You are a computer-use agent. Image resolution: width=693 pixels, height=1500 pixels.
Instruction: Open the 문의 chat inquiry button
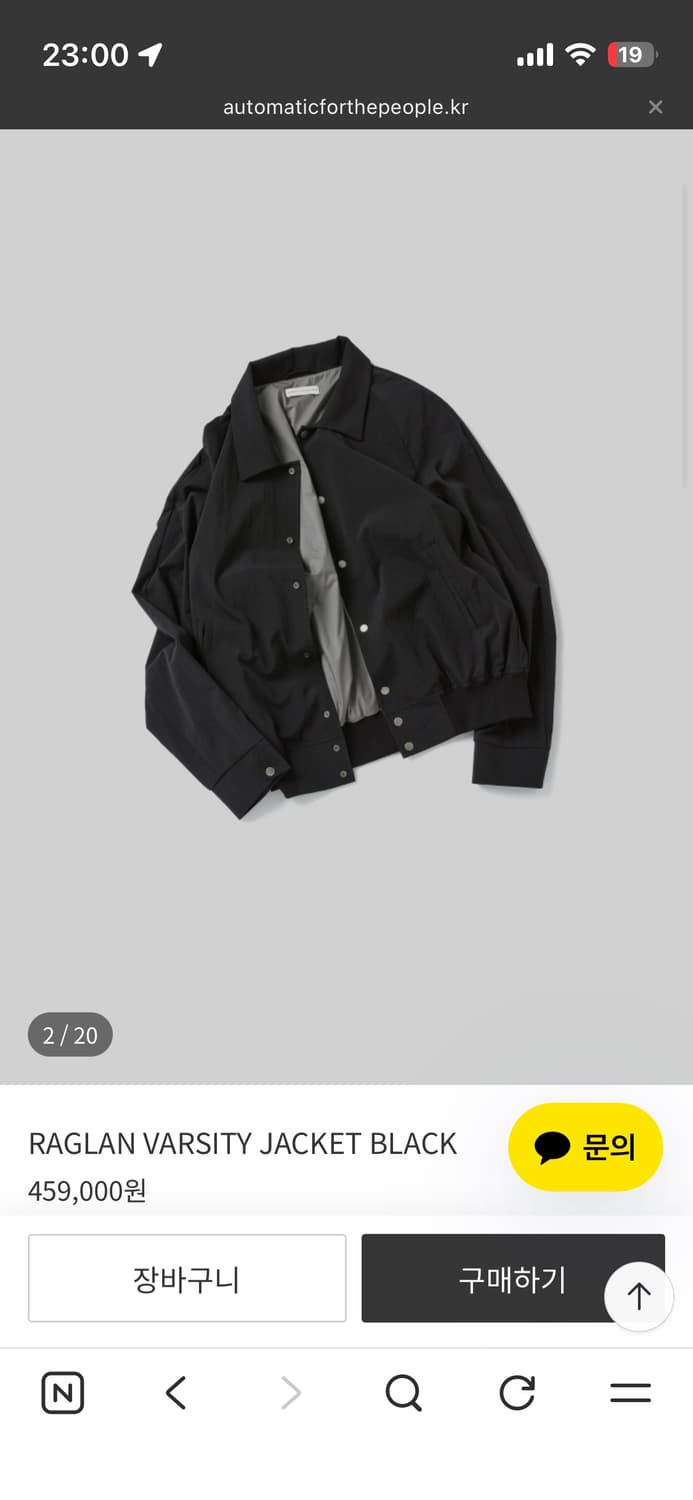pyautogui.click(x=585, y=1147)
